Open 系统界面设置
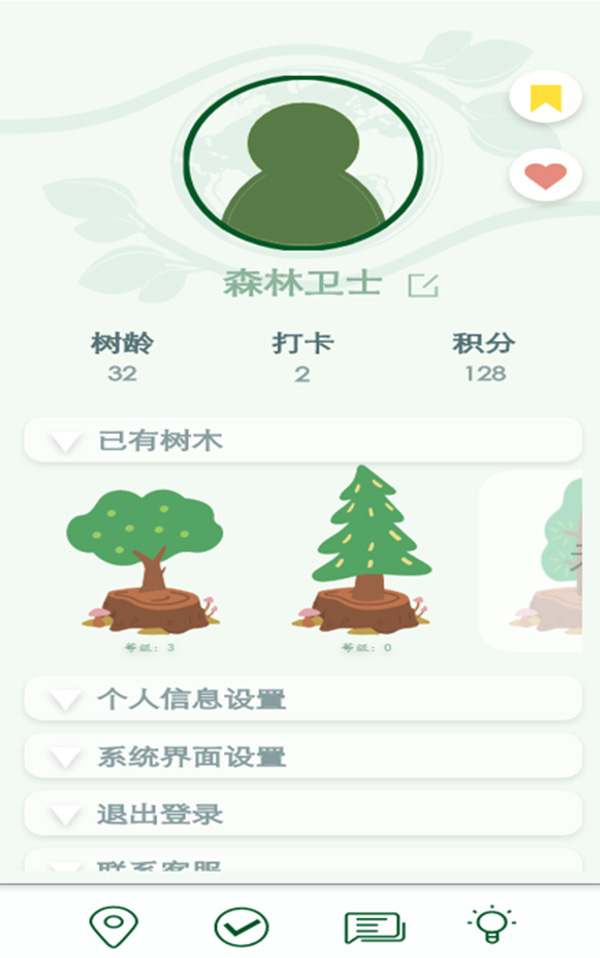Viewport: 600px width, 958px height. pos(302,756)
